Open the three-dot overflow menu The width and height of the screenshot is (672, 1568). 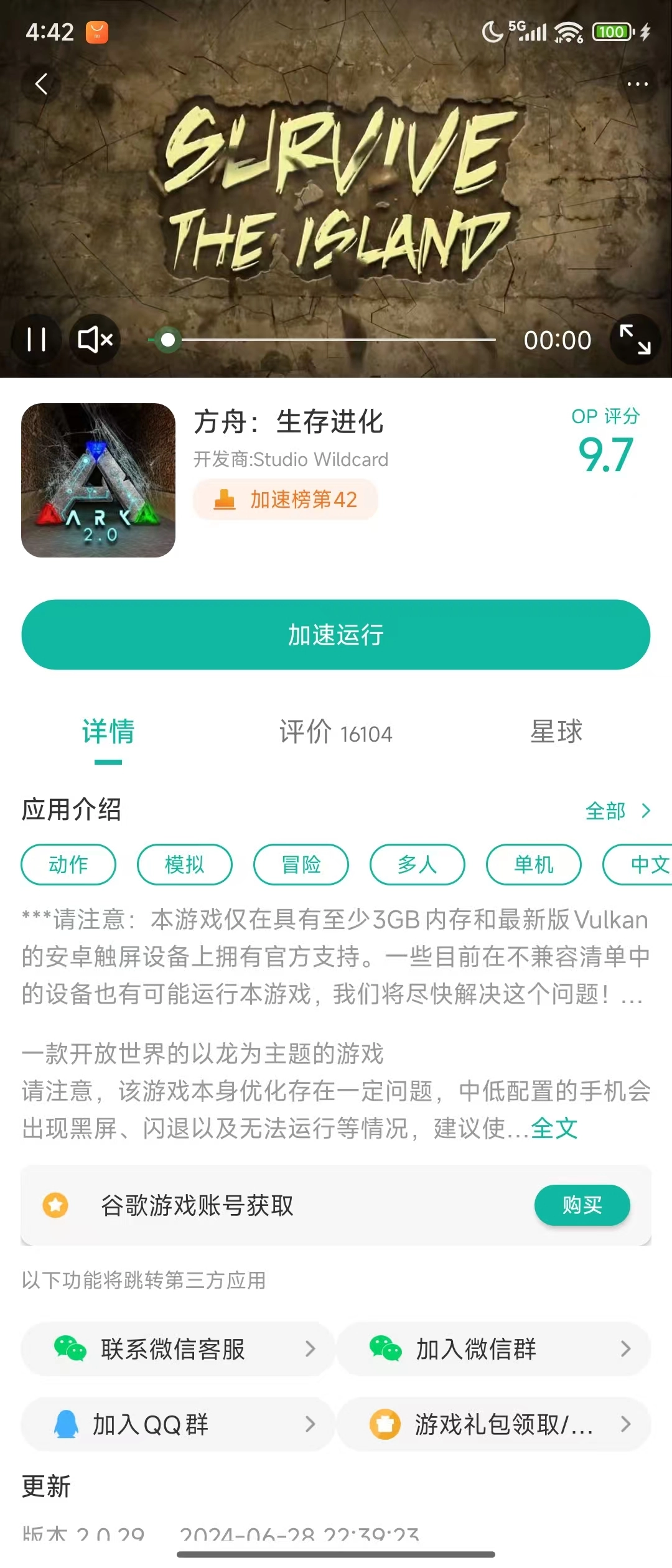click(637, 84)
